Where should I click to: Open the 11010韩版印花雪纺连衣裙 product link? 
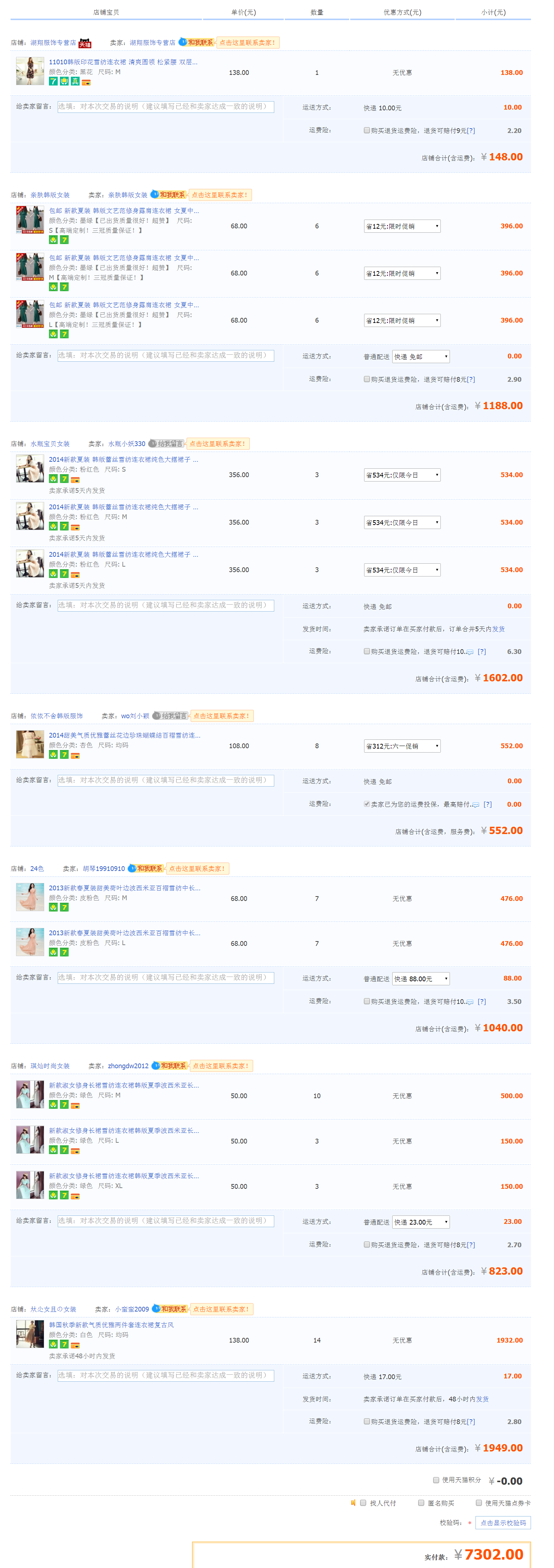(123, 62)
